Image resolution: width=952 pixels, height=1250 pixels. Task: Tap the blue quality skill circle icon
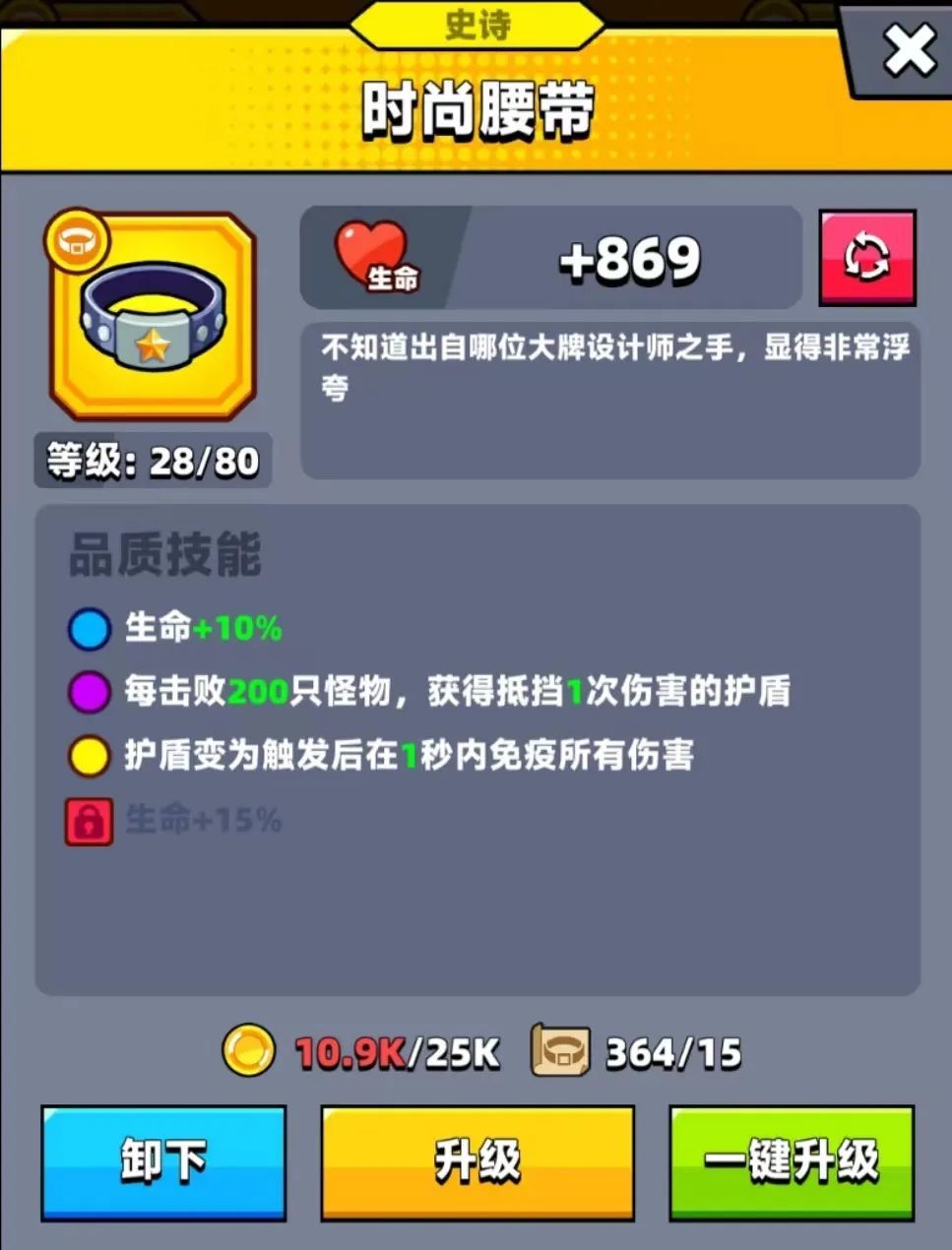click(89, 628)
